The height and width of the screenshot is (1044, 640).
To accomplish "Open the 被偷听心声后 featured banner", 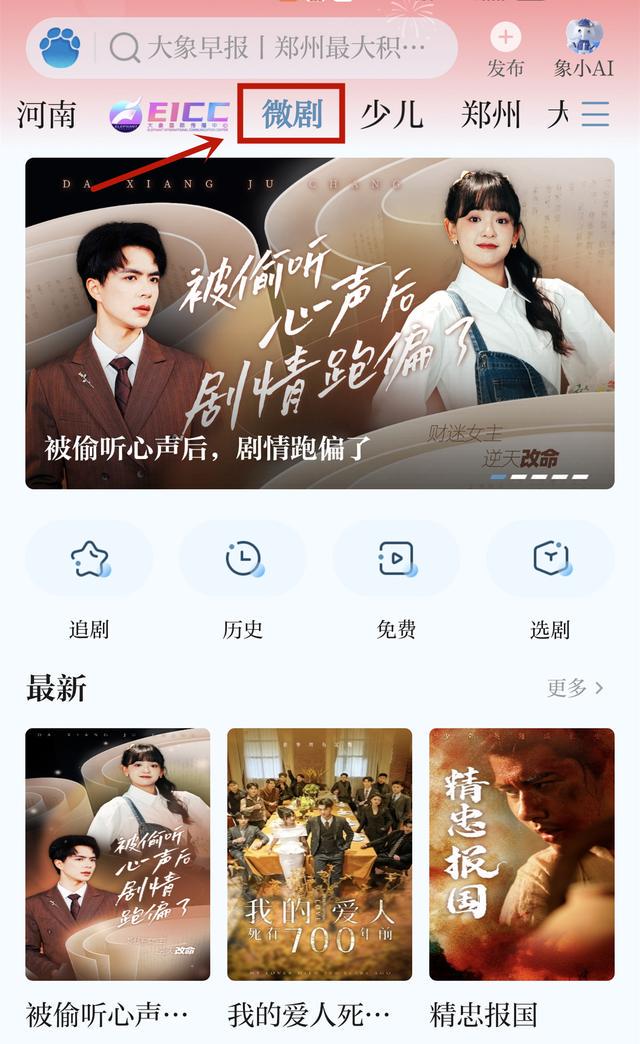I will click(319, 322).
